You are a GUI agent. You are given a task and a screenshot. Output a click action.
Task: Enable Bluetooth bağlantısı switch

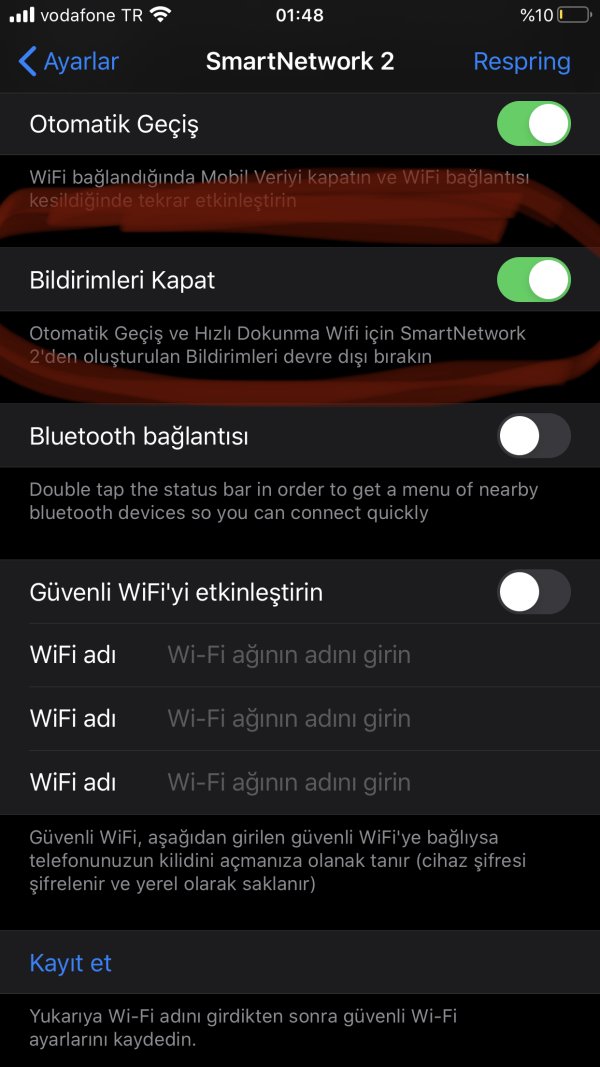[533, 436]
